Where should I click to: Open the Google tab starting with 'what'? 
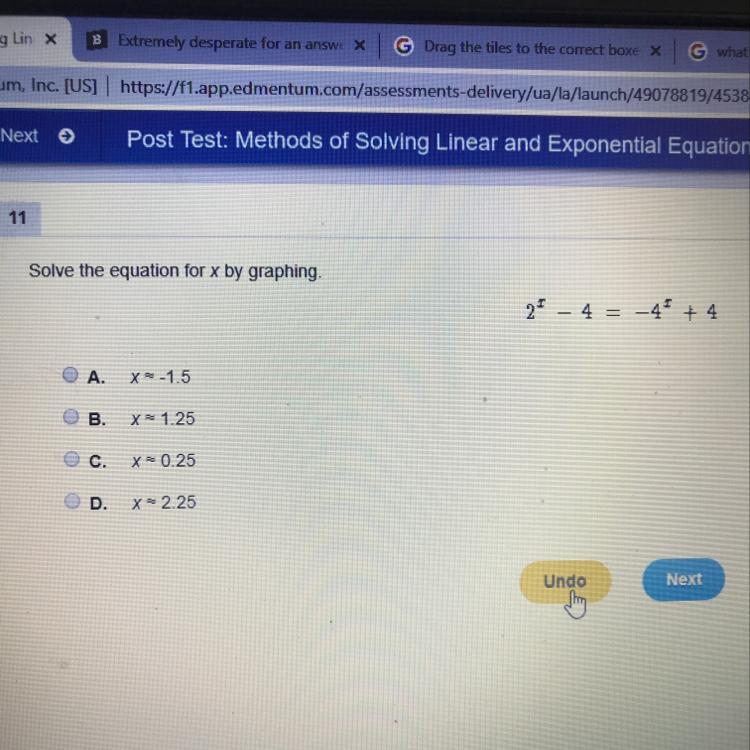click(716, 51)
